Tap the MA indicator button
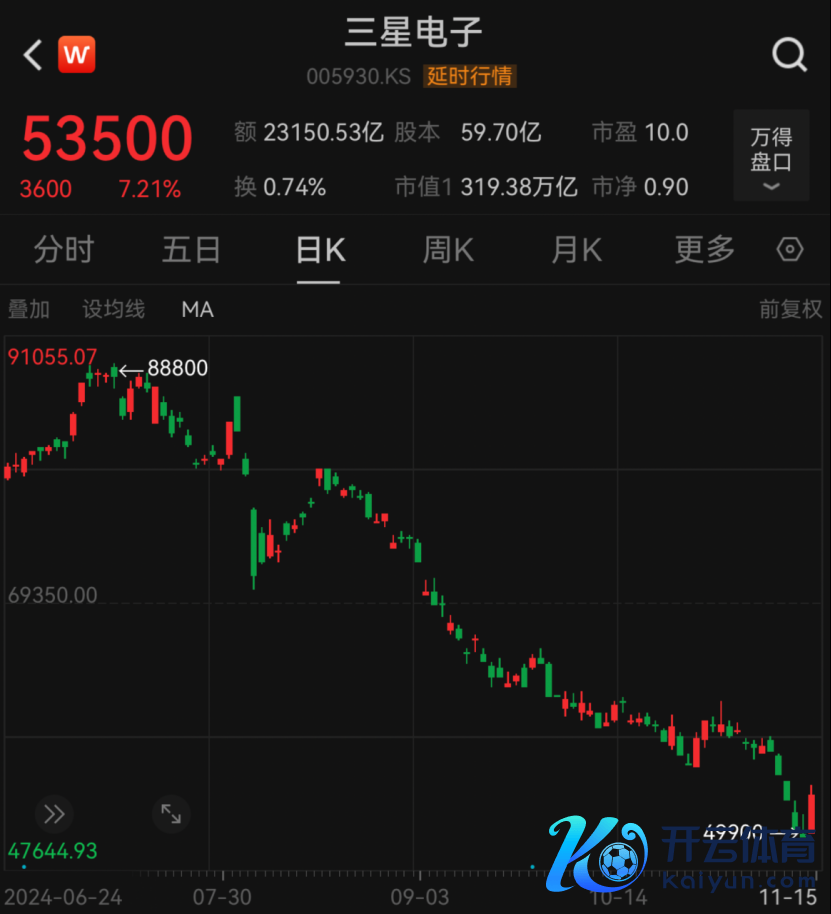 (197, 310)
